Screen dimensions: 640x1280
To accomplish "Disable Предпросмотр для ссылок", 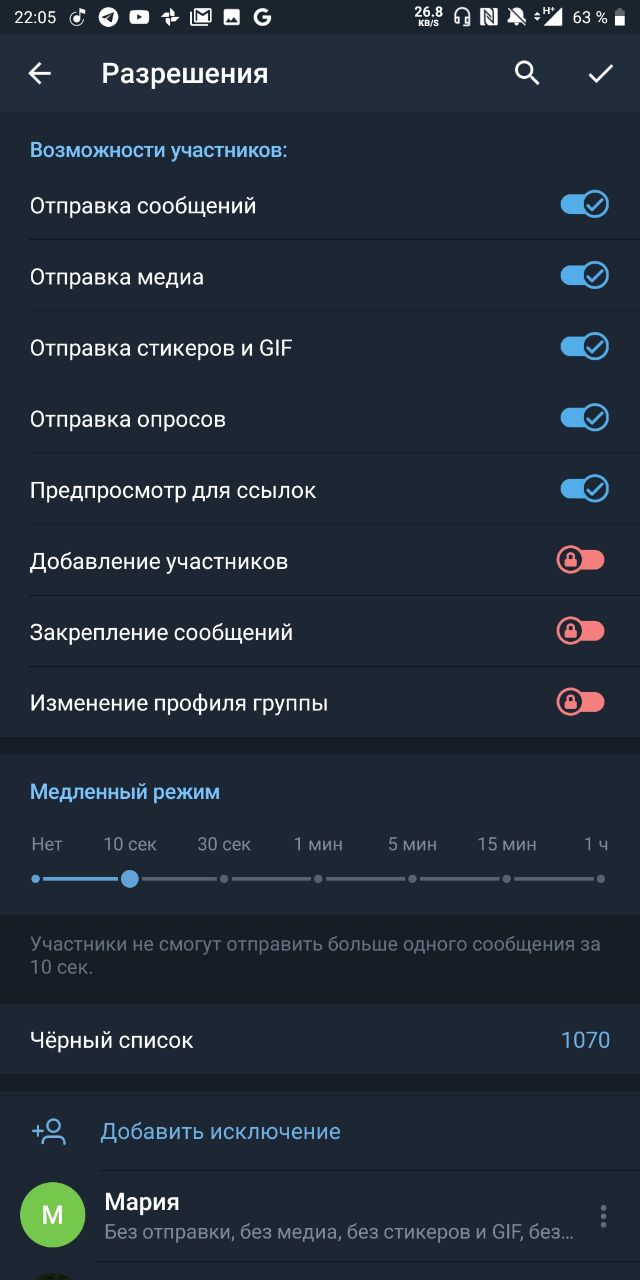I will [x=584, y=489].
